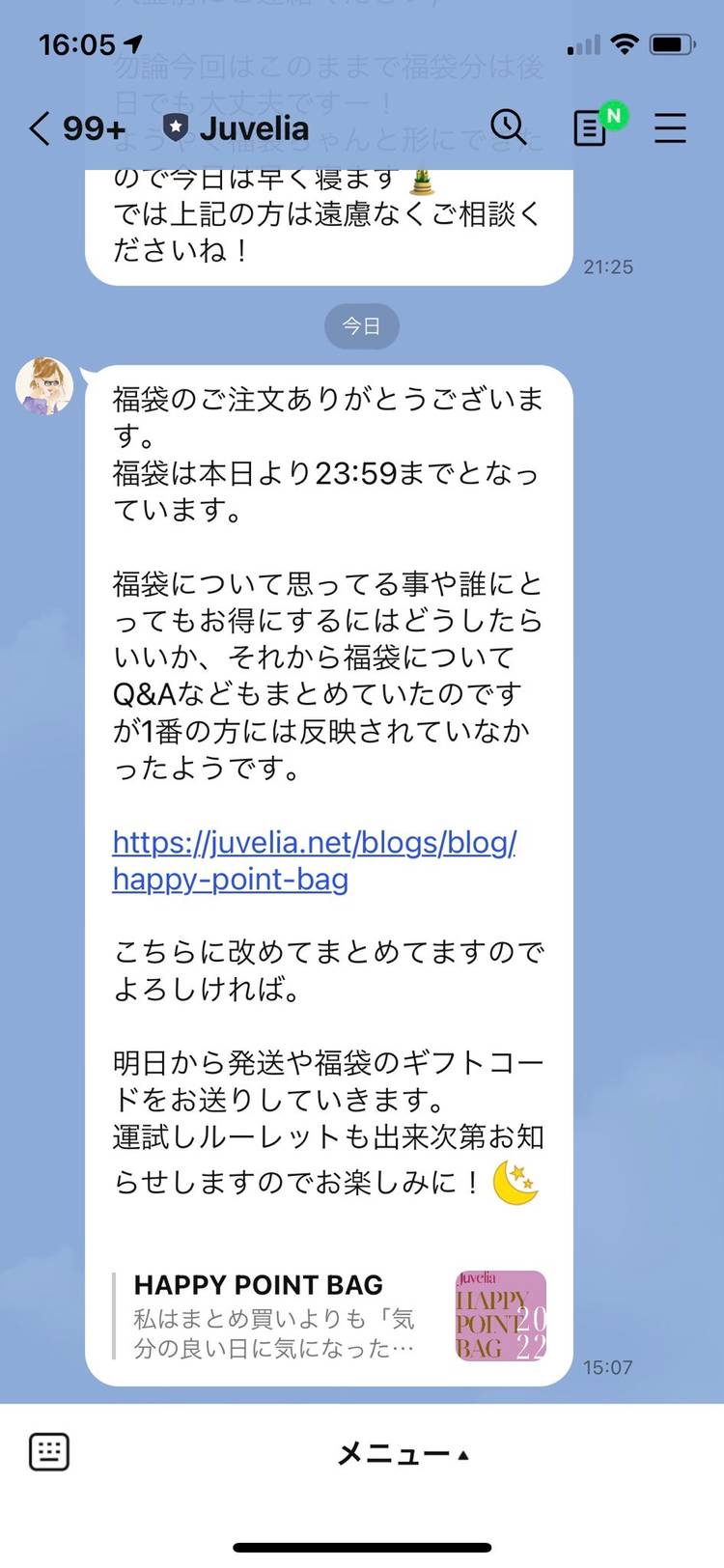Search within the Juvelia chat
This screenshot has height=1568, width=724.
tap(508, 126)
